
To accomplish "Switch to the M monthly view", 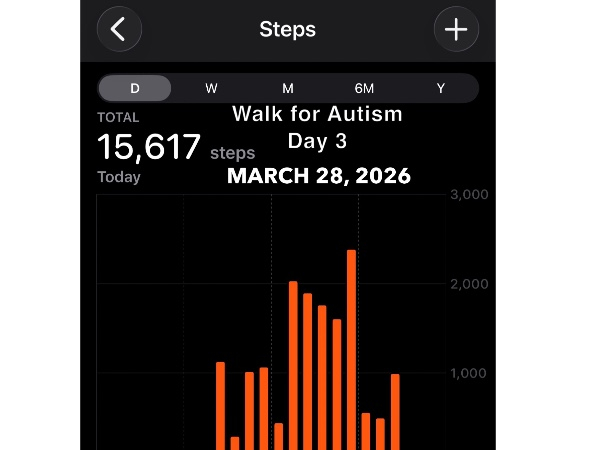I will tap(288, 88).
